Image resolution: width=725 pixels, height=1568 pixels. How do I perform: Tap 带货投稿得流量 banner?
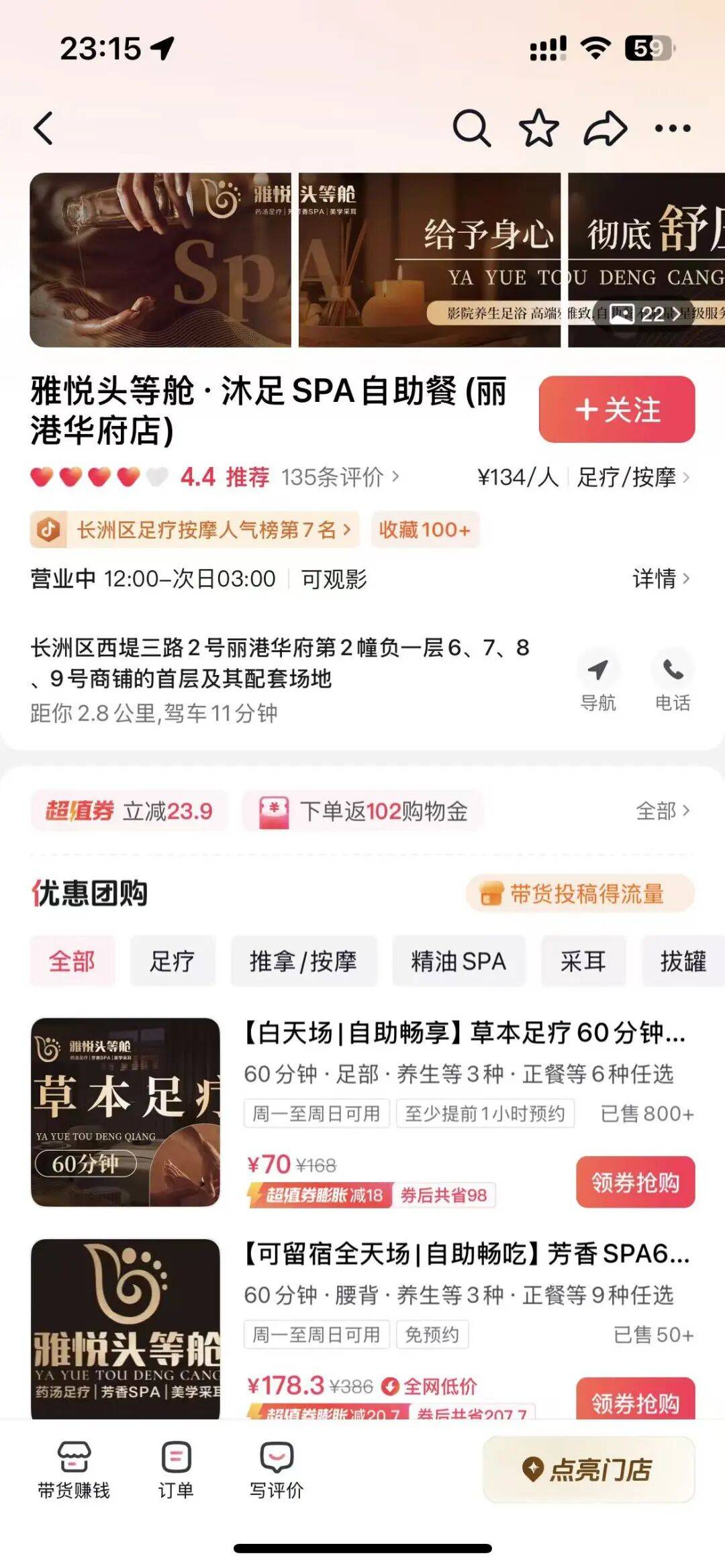click(580, 894)
